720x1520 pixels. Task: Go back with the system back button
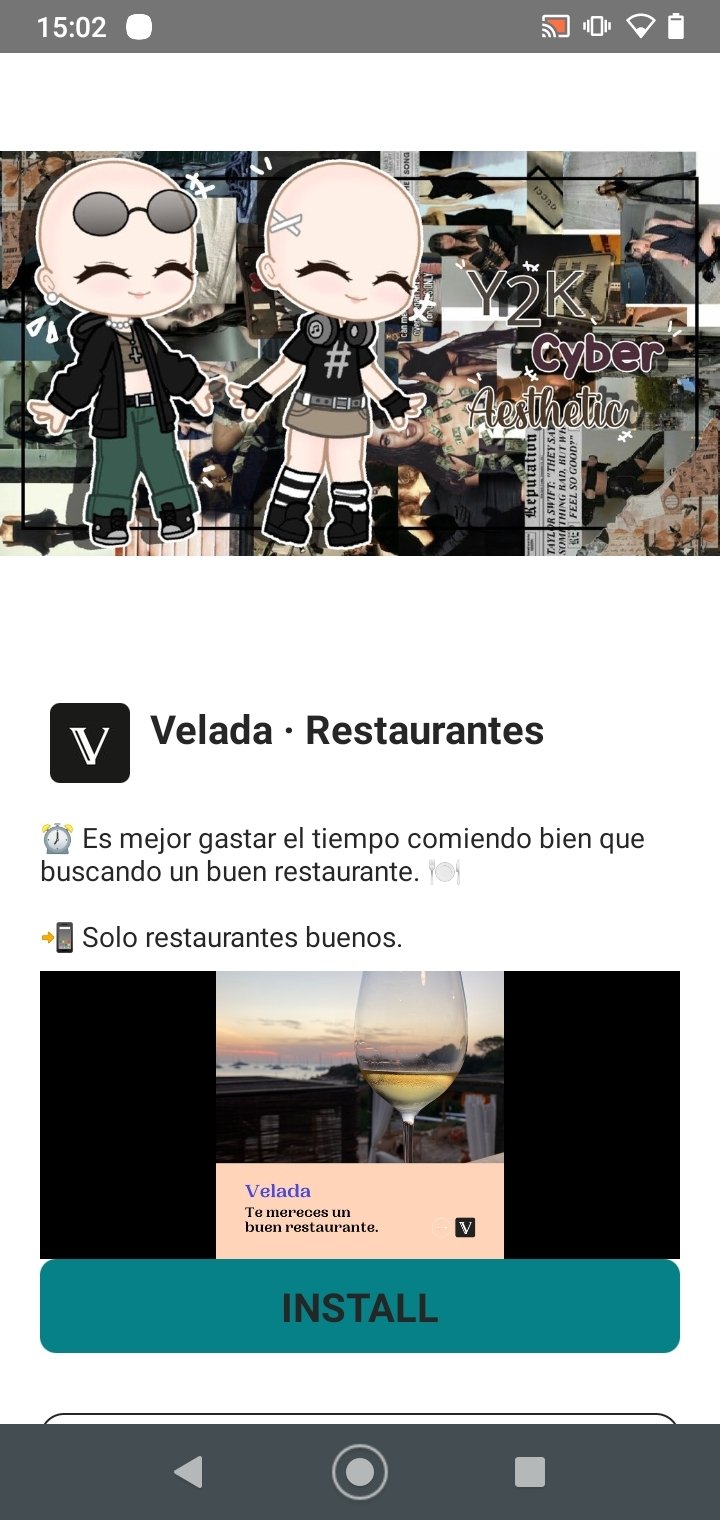point(188,1472)
